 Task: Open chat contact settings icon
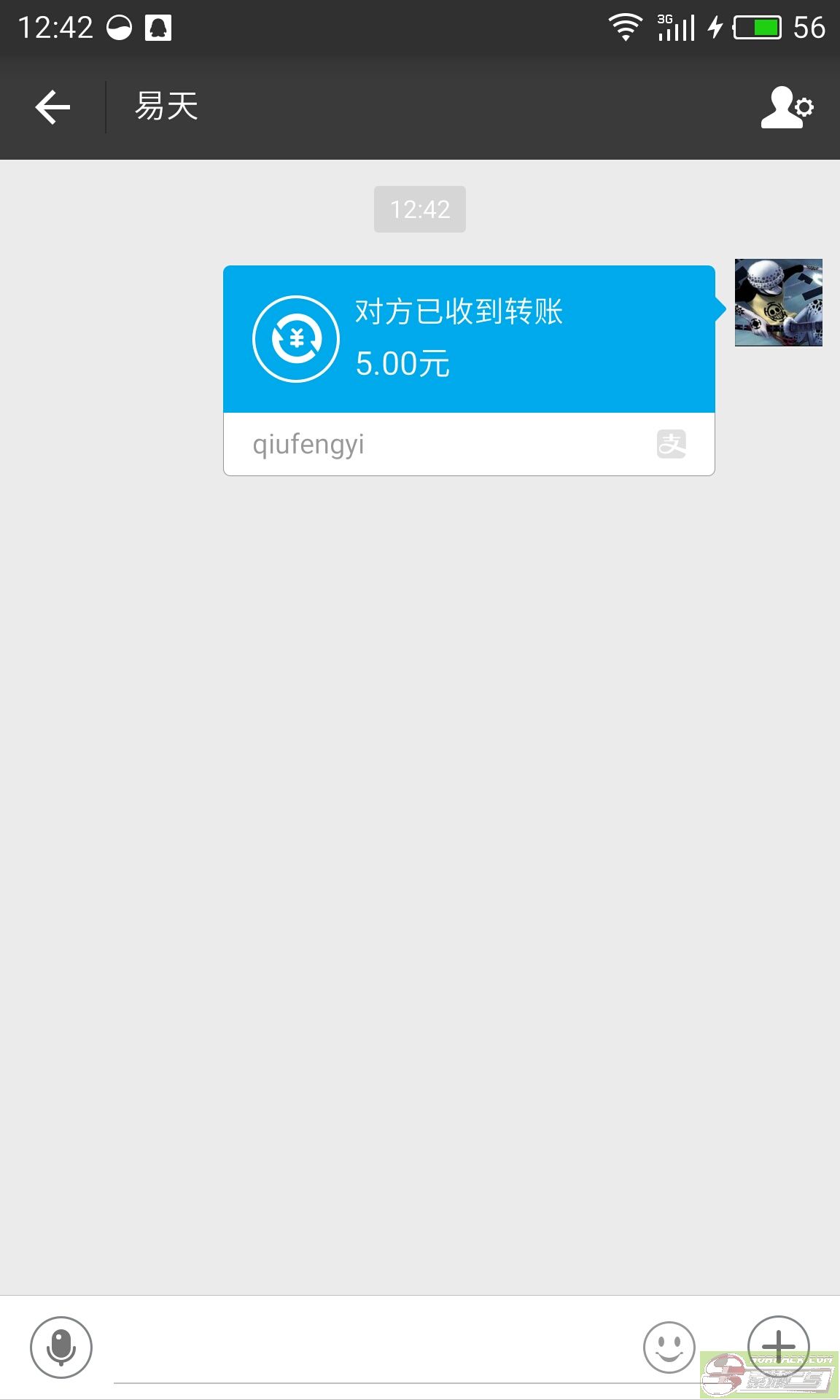pos(786,107)
